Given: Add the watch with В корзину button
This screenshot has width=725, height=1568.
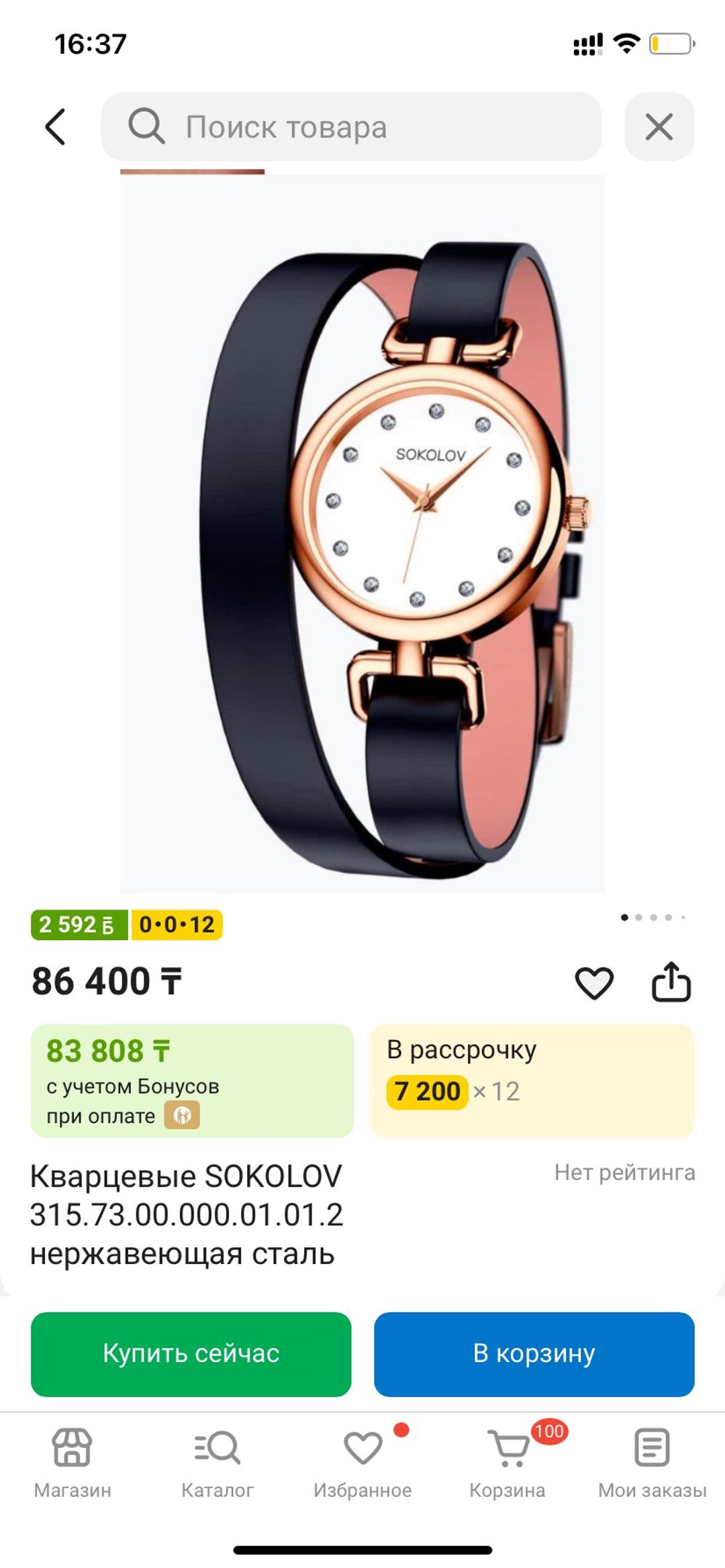Looking at the screenshot, I should coord(534,1354).
